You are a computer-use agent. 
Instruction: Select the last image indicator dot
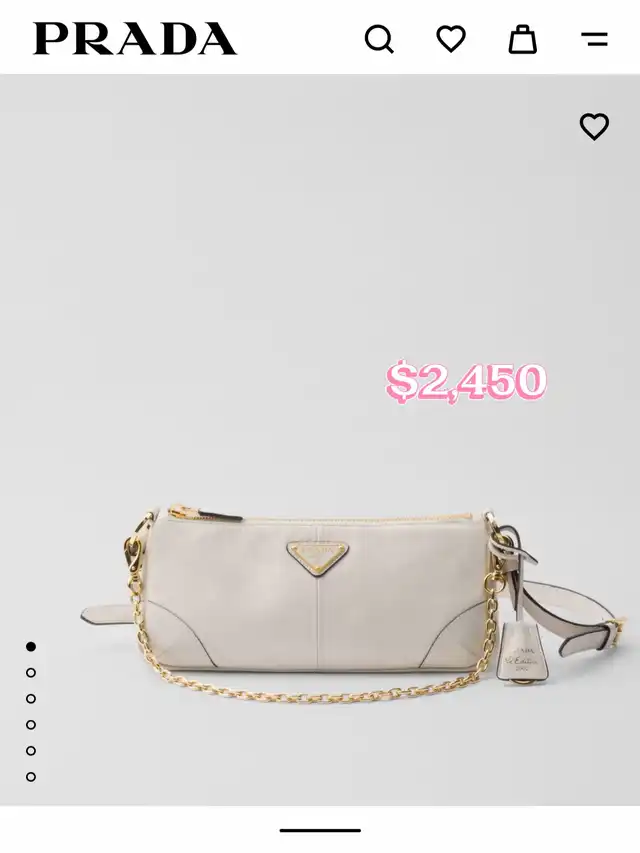31,777
